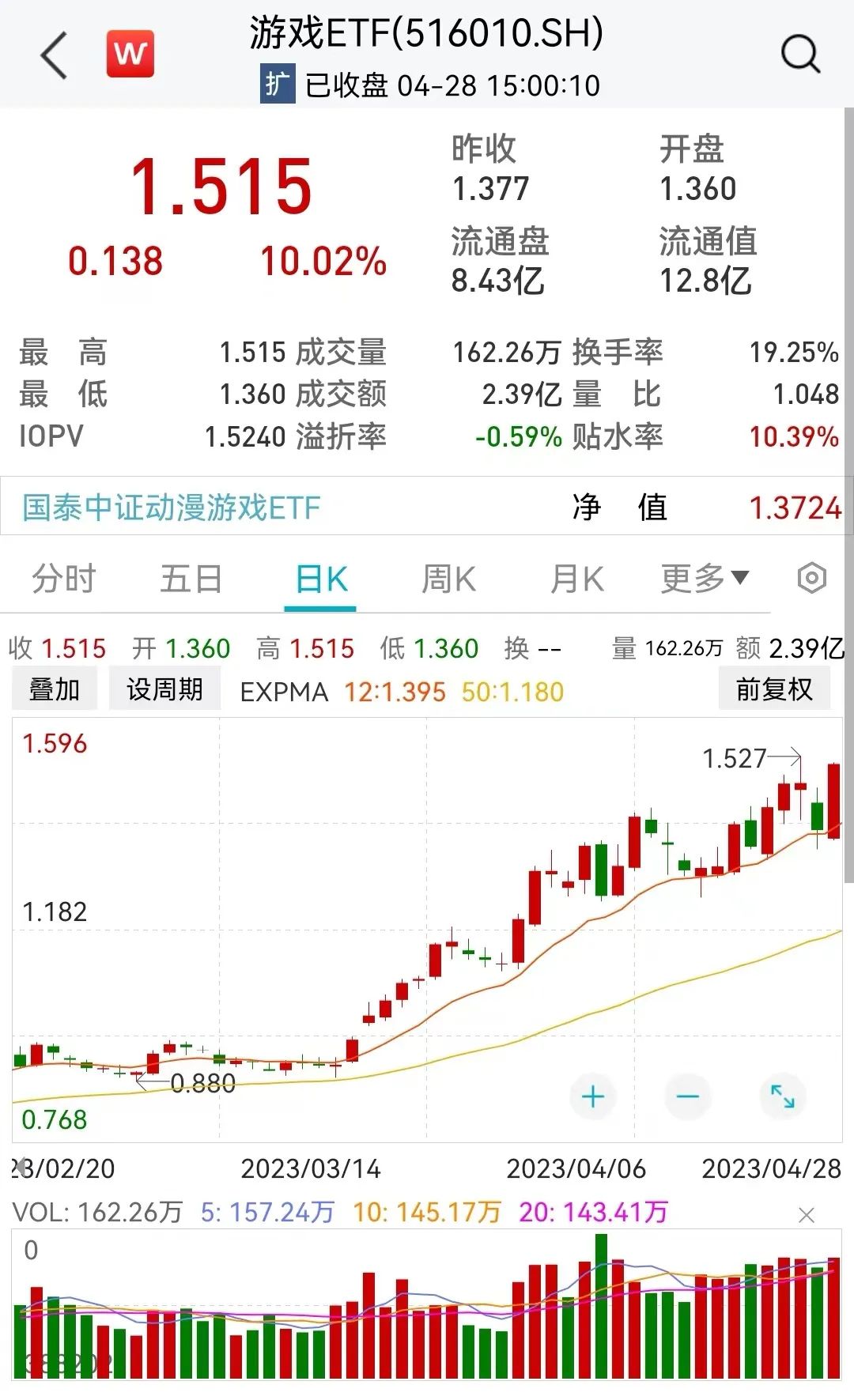Open the search magnifier icon

[799, 54]
